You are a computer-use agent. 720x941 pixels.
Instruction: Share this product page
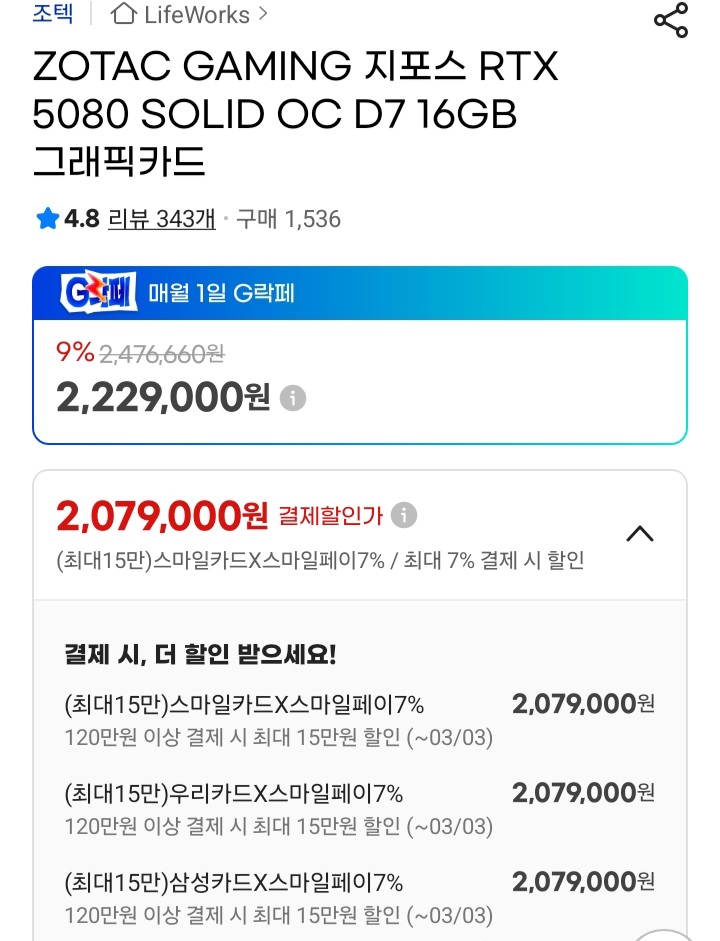[670, 20]
